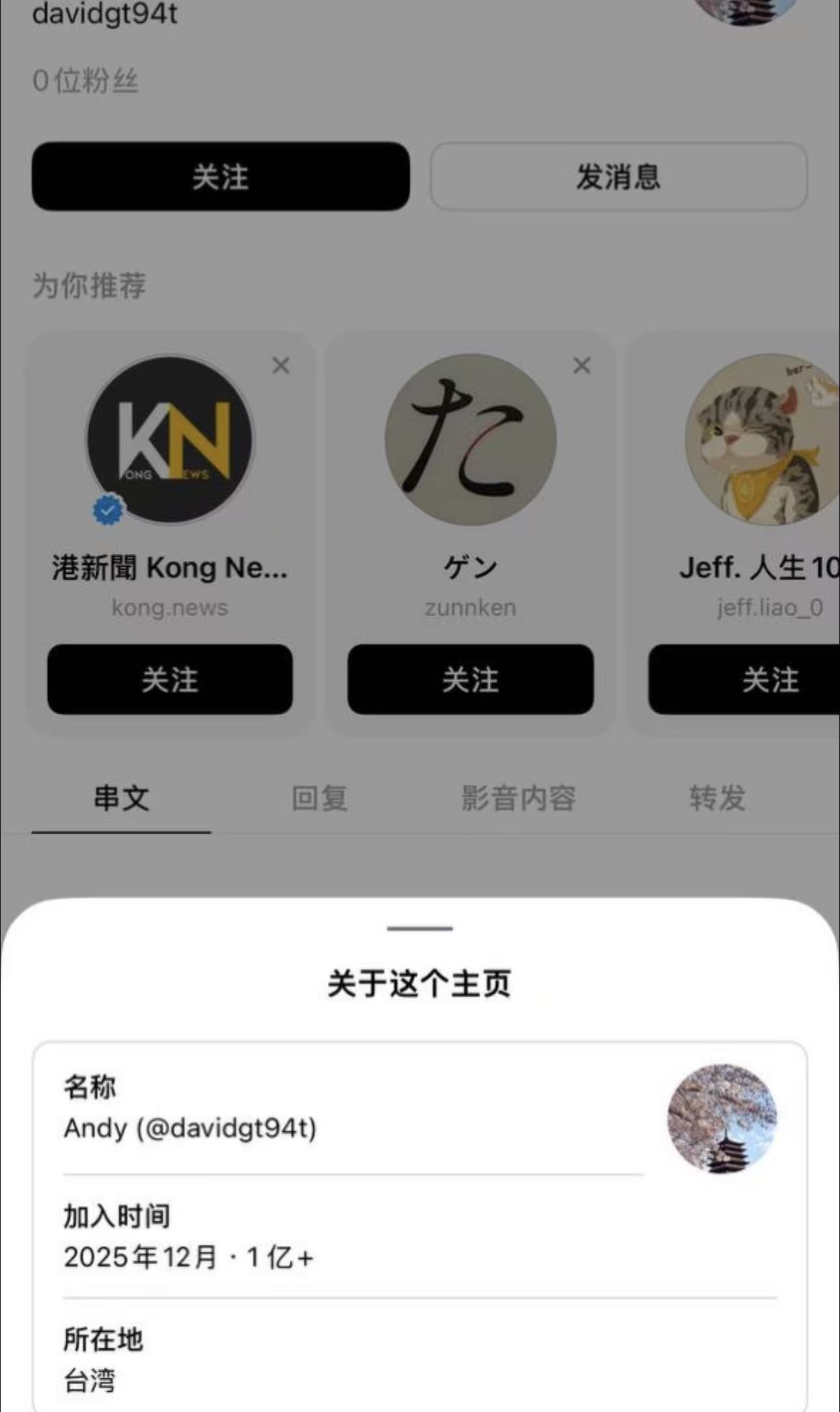Tap the handle bar on the 关于这个主页 sheet
Image resolution: width=840 pixels, height=1412 pixels.
pyautogui.click(x=419, y=928)
